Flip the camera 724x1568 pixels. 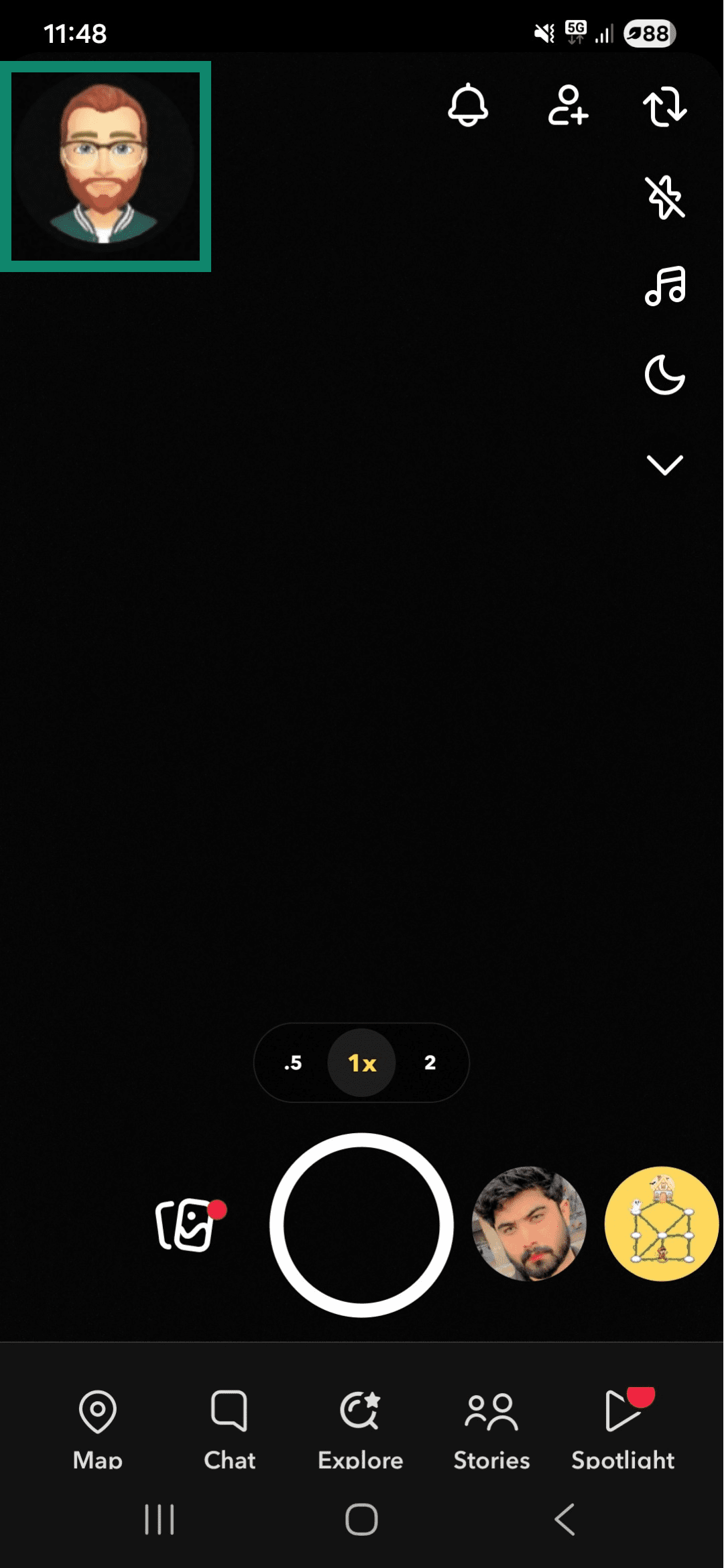coord(664,107)
